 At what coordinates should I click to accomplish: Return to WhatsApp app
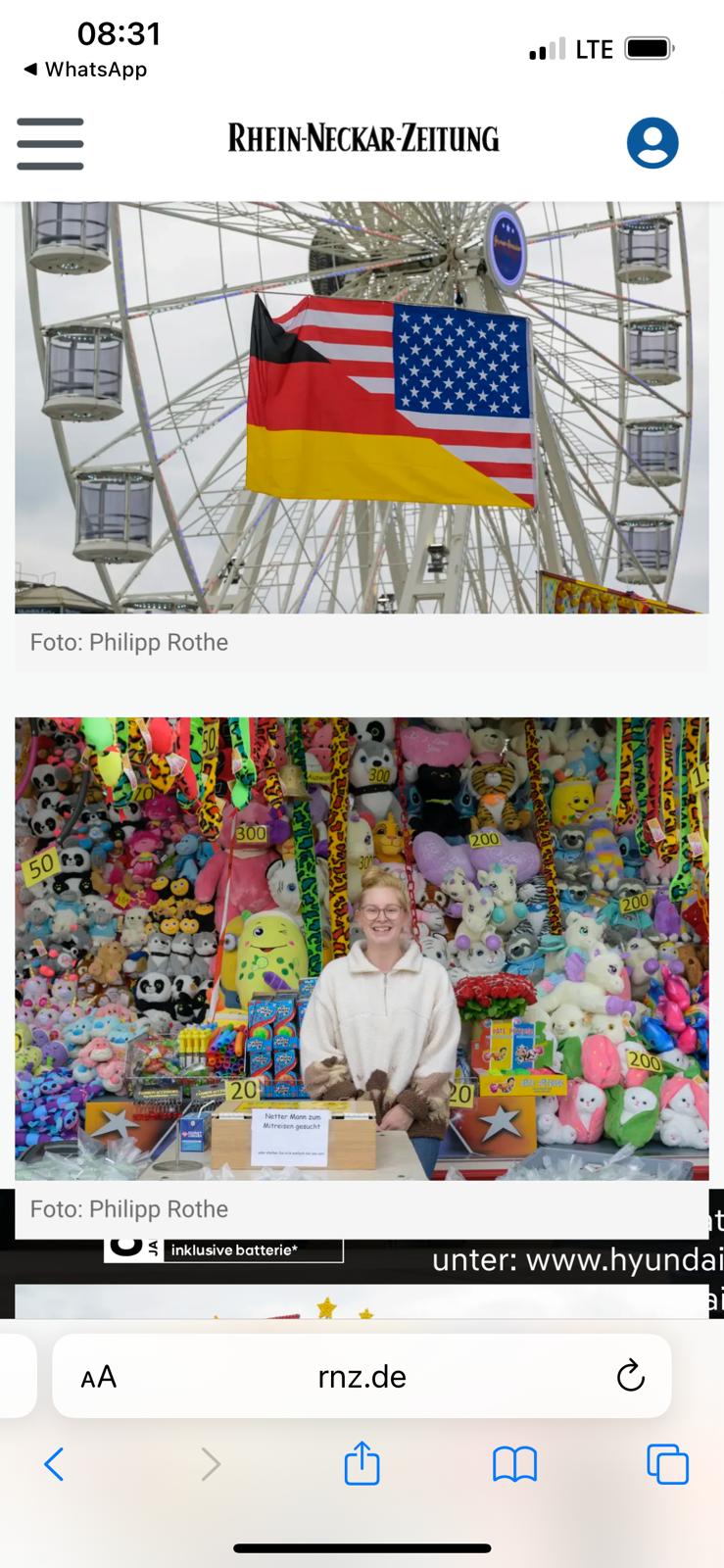pyautogui.click(x=85, y=70)
